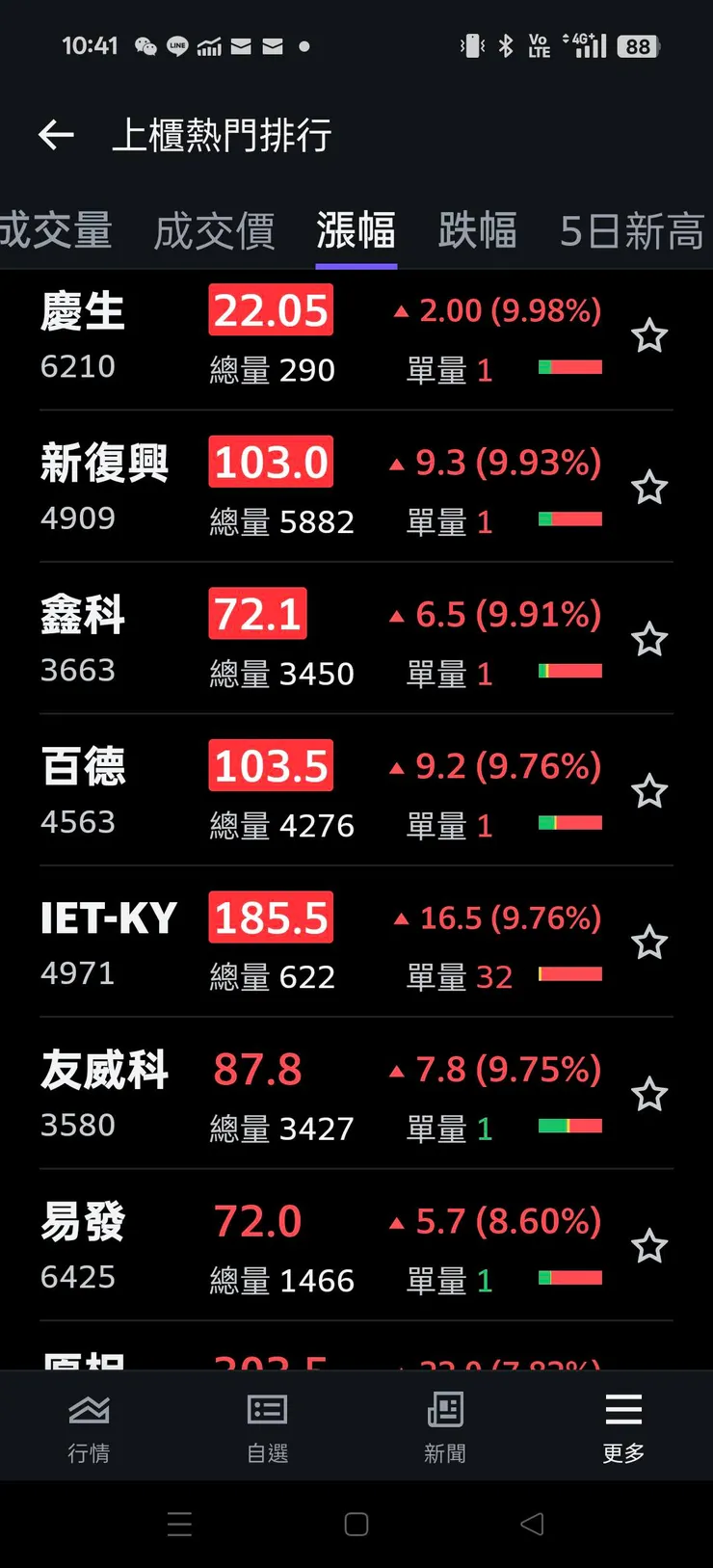Add 百德 4563 to watchlist
The width and height of the screenshot is (713, 1568).
pyautogui.click(x=649, y=791)
